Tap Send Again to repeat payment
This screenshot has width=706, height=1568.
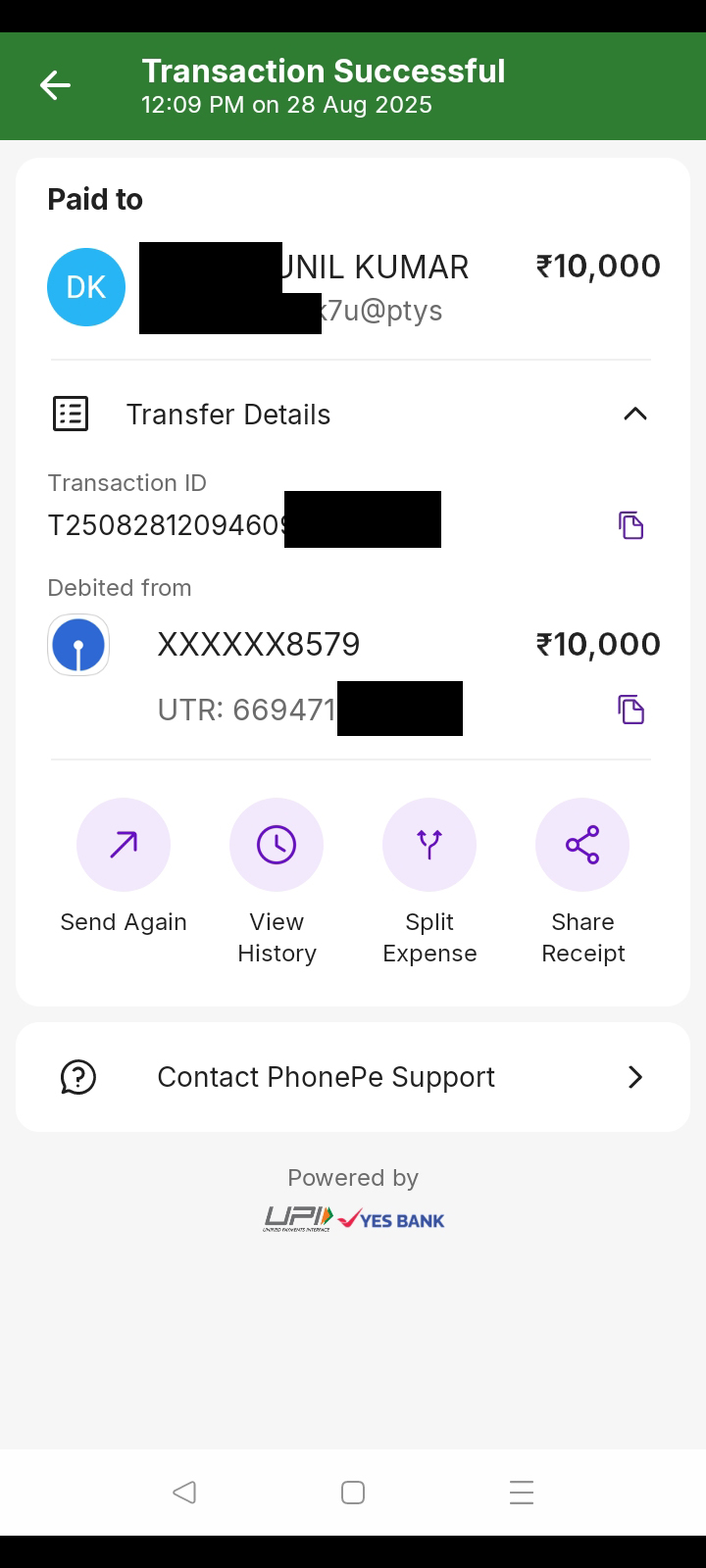tap(124, 845)
